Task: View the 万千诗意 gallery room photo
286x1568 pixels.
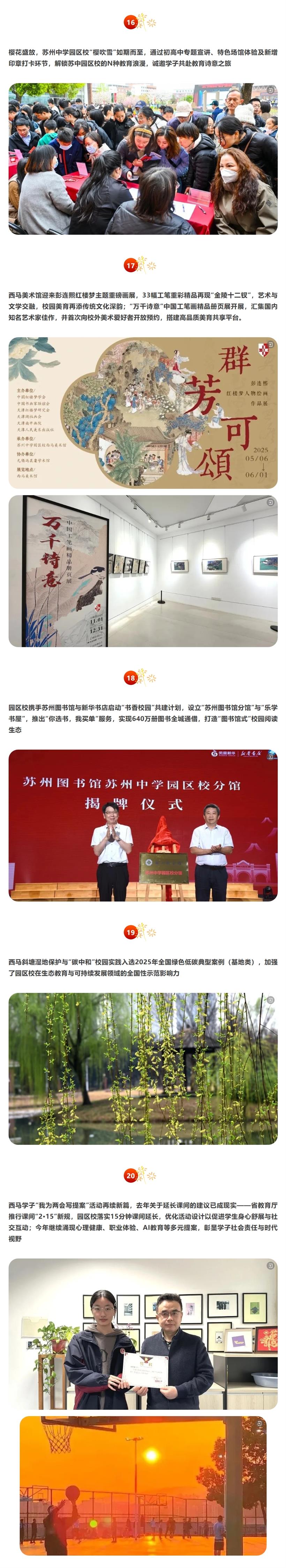Action: 143,571
